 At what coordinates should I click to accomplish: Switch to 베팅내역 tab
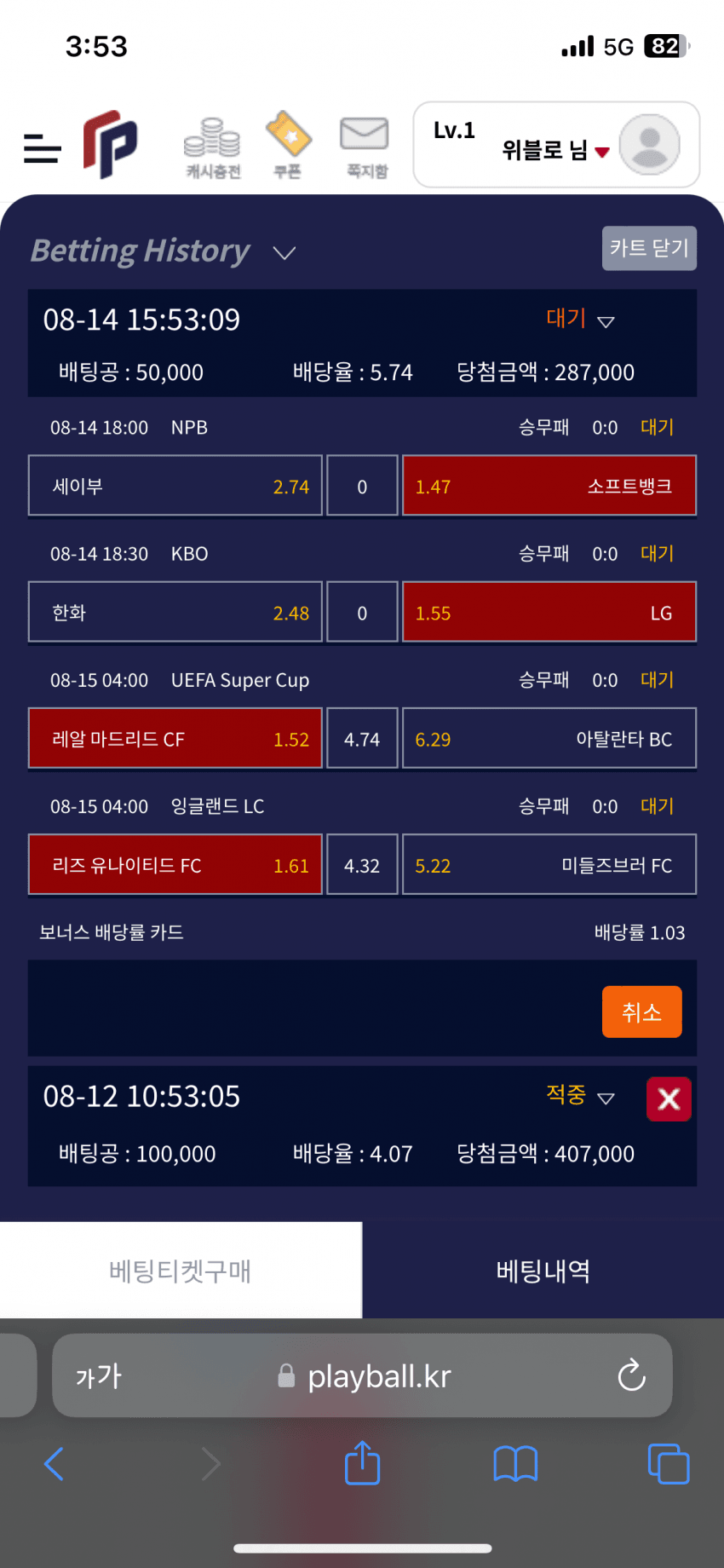(x=543, y=1271)
